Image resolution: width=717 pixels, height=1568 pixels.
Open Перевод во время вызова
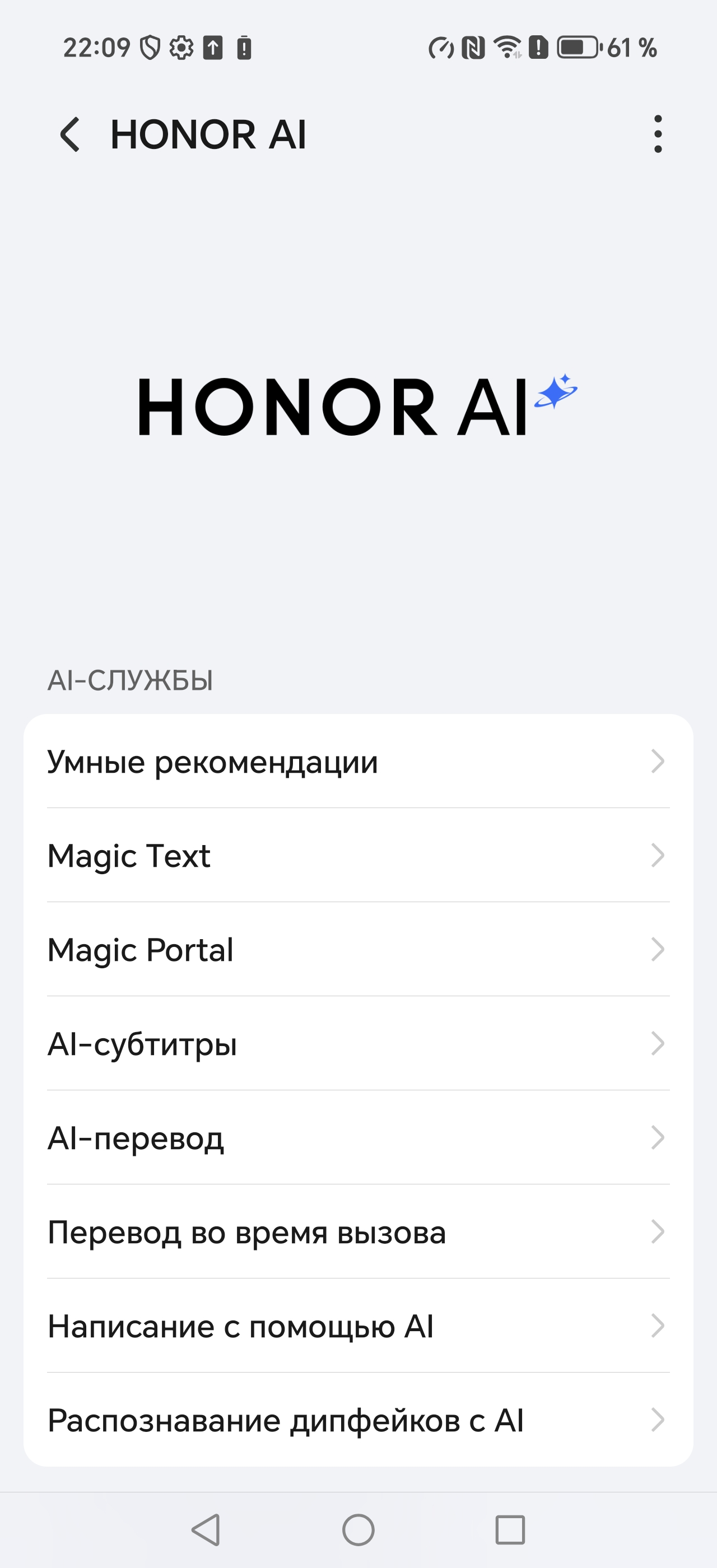tap(358, 1232)
